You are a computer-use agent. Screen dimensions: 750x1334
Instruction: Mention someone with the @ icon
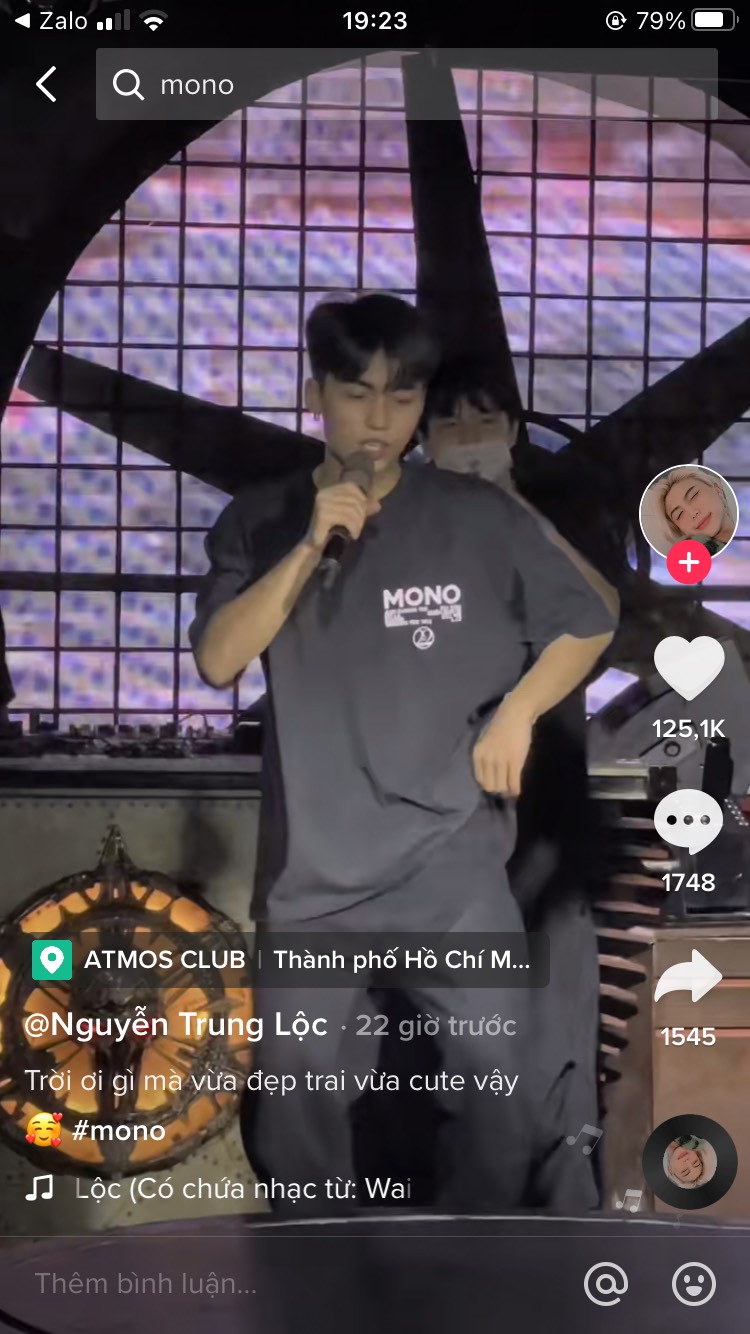[606, 1284]
